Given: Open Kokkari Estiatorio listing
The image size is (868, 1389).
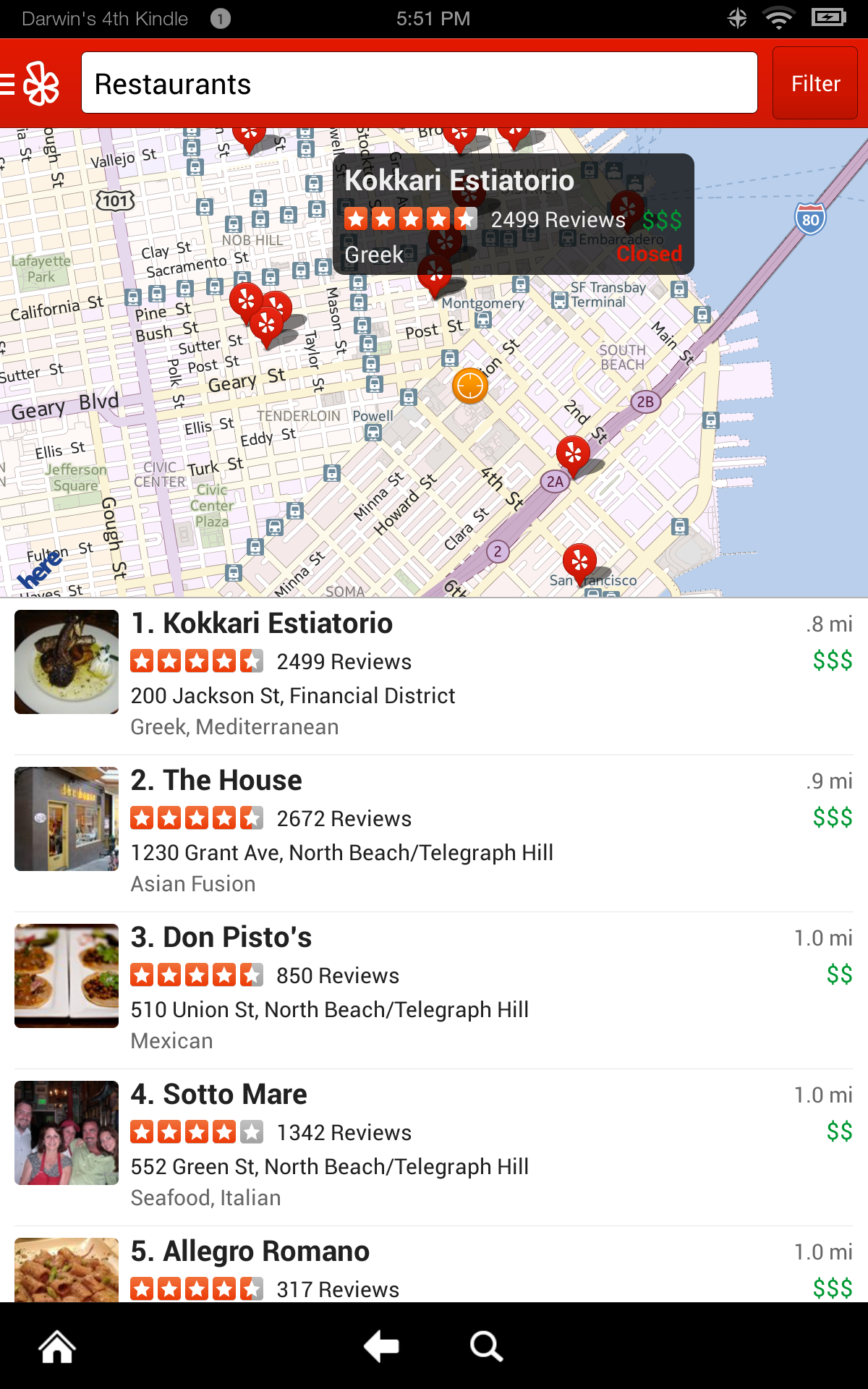Looking at the screenshot, I should click(x=433, y=674).
